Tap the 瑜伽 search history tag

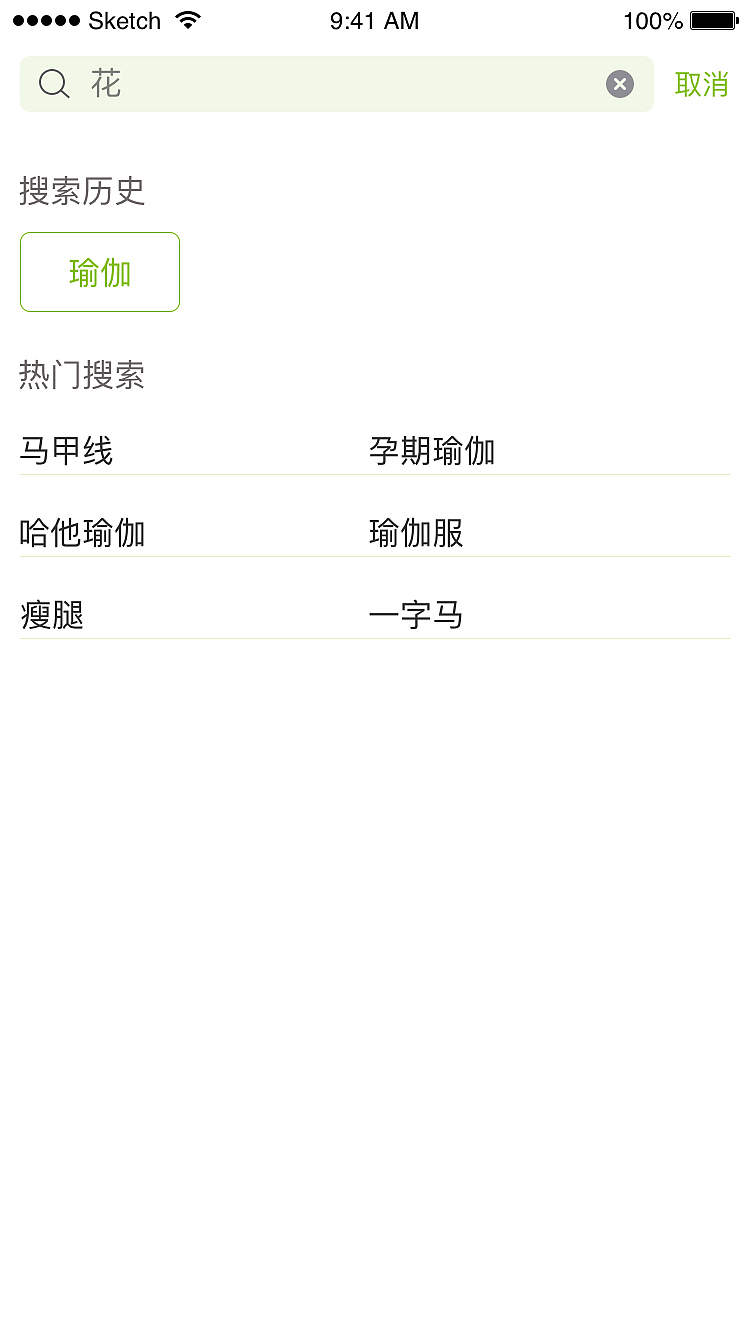point(99,271)
